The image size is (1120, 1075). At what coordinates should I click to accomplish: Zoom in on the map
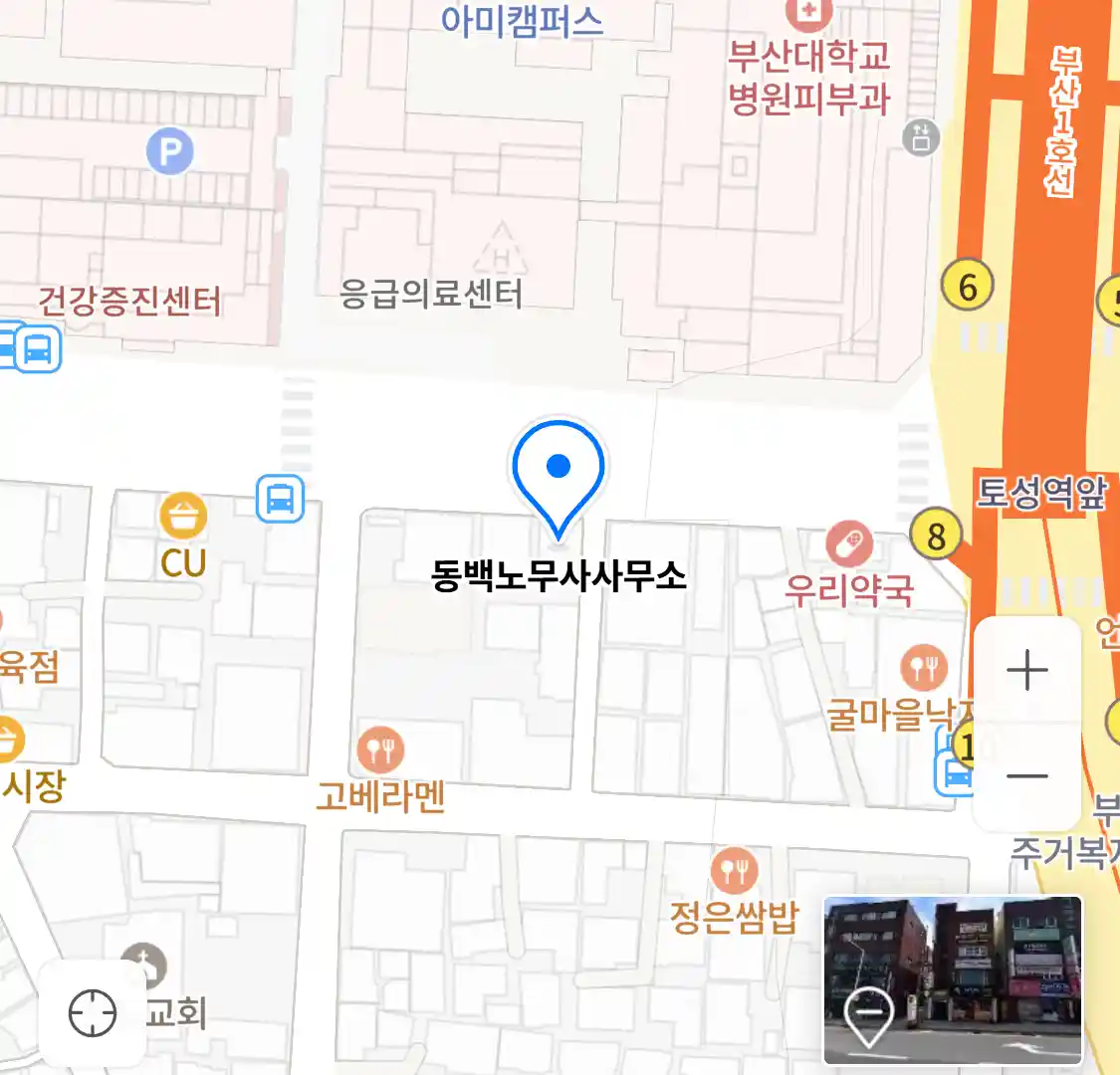1026,670
